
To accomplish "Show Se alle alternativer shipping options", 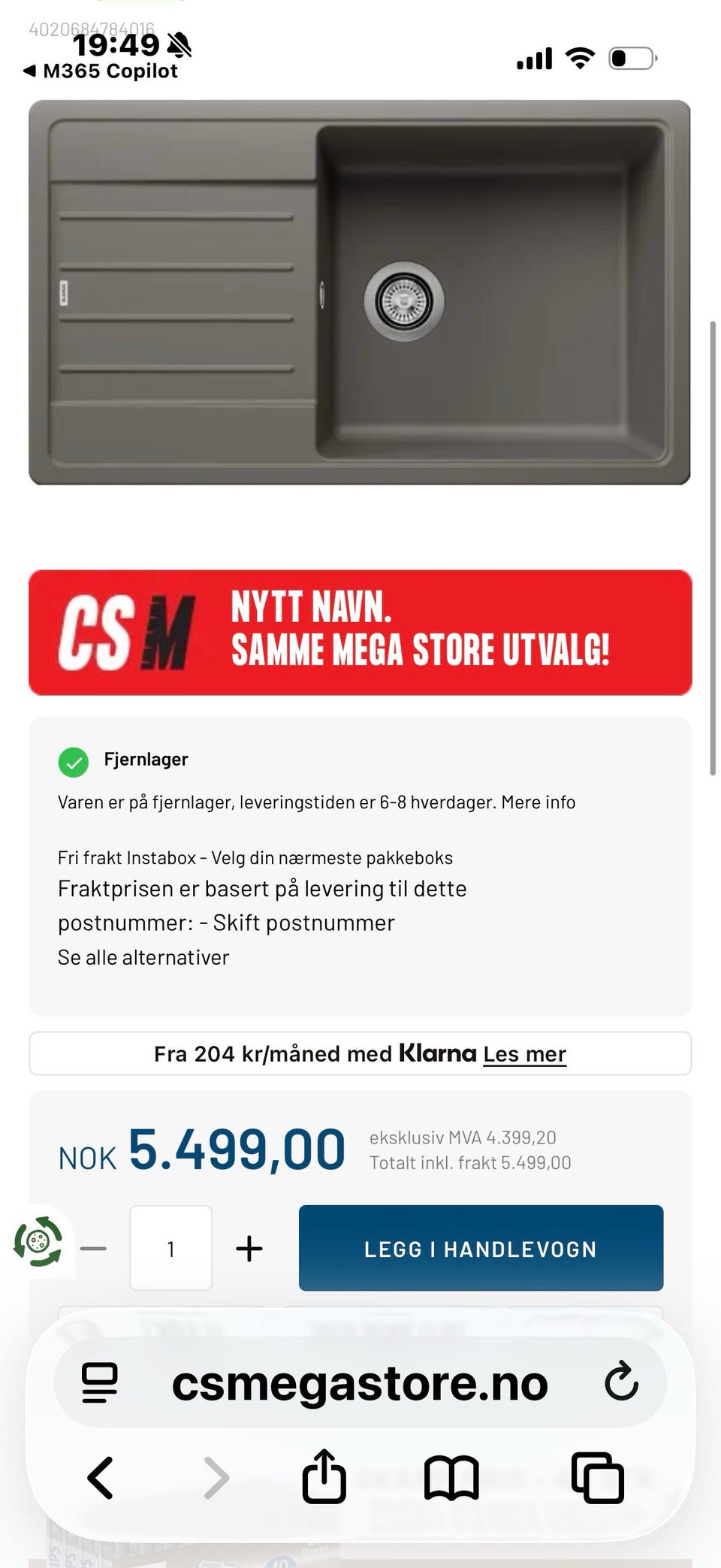I will (x=143, y=956).
